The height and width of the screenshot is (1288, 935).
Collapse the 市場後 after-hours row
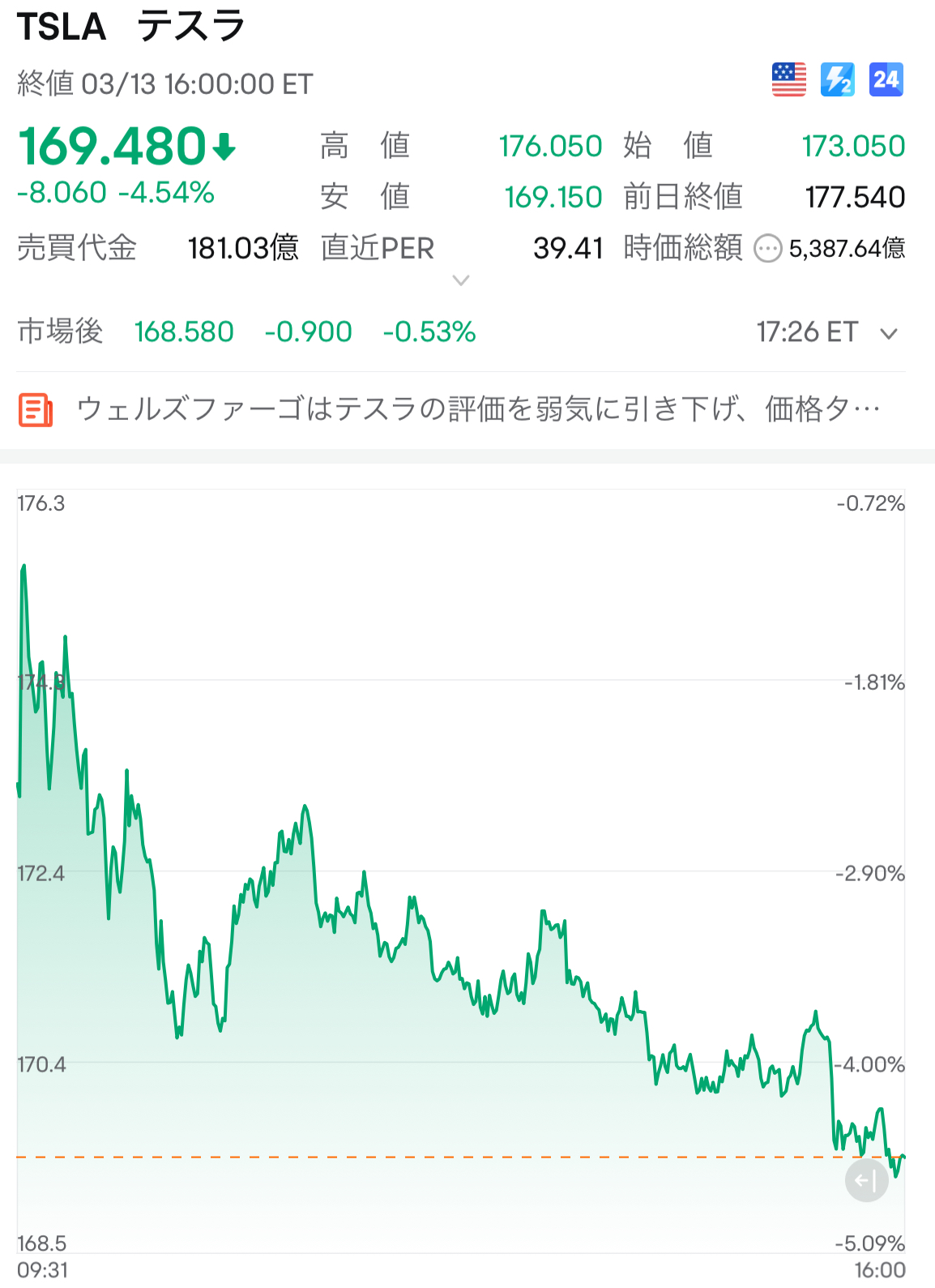coord(61,332)
